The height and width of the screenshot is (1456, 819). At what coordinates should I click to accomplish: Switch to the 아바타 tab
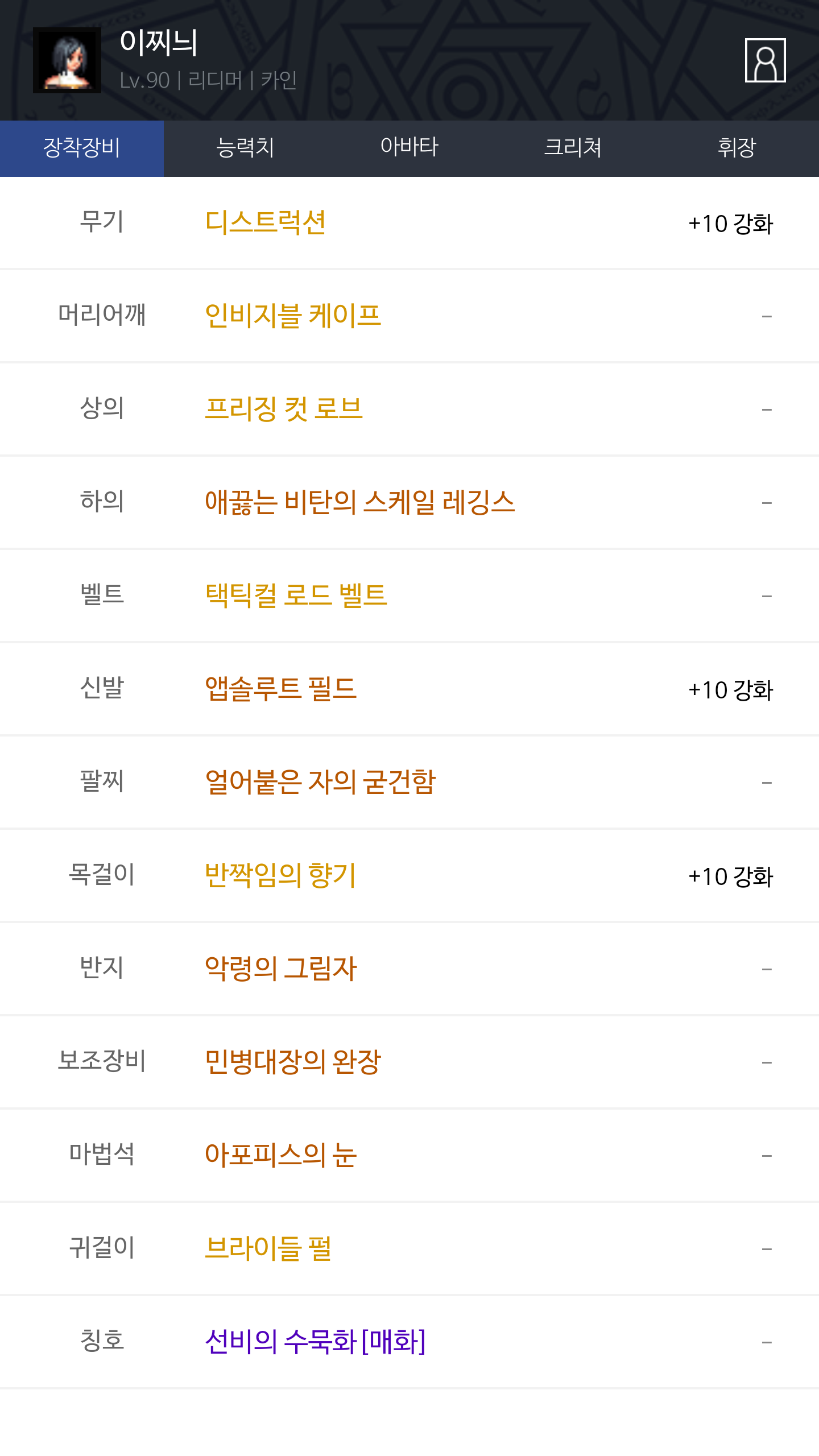click(x=409, y=148)
